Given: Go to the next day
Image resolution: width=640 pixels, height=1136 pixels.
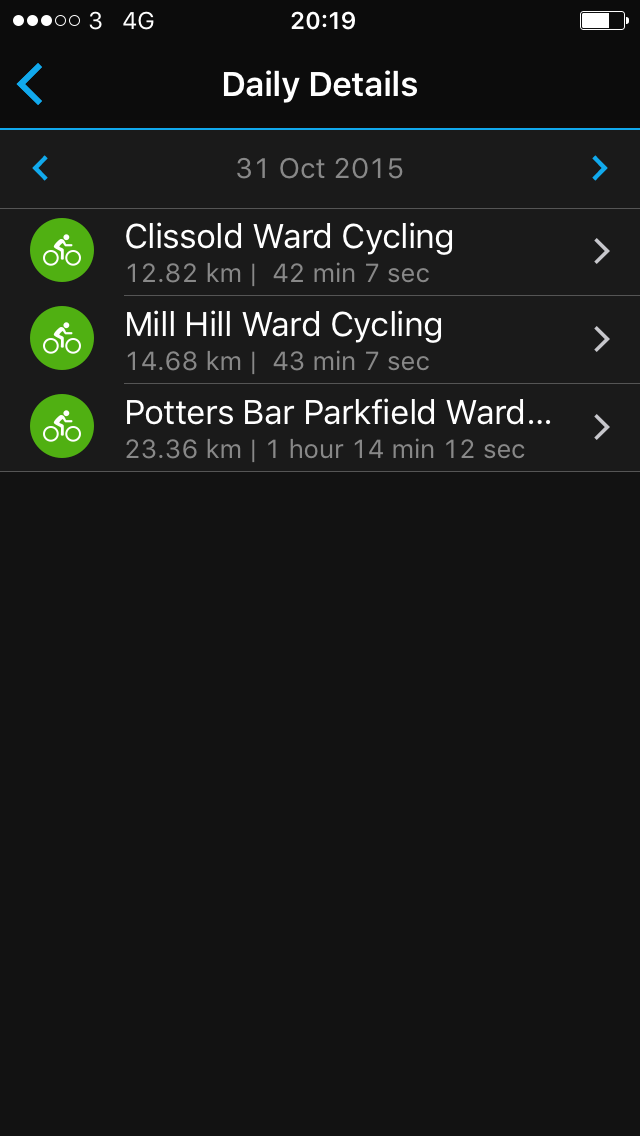Looking at the screenshot, I should [599, 168].
